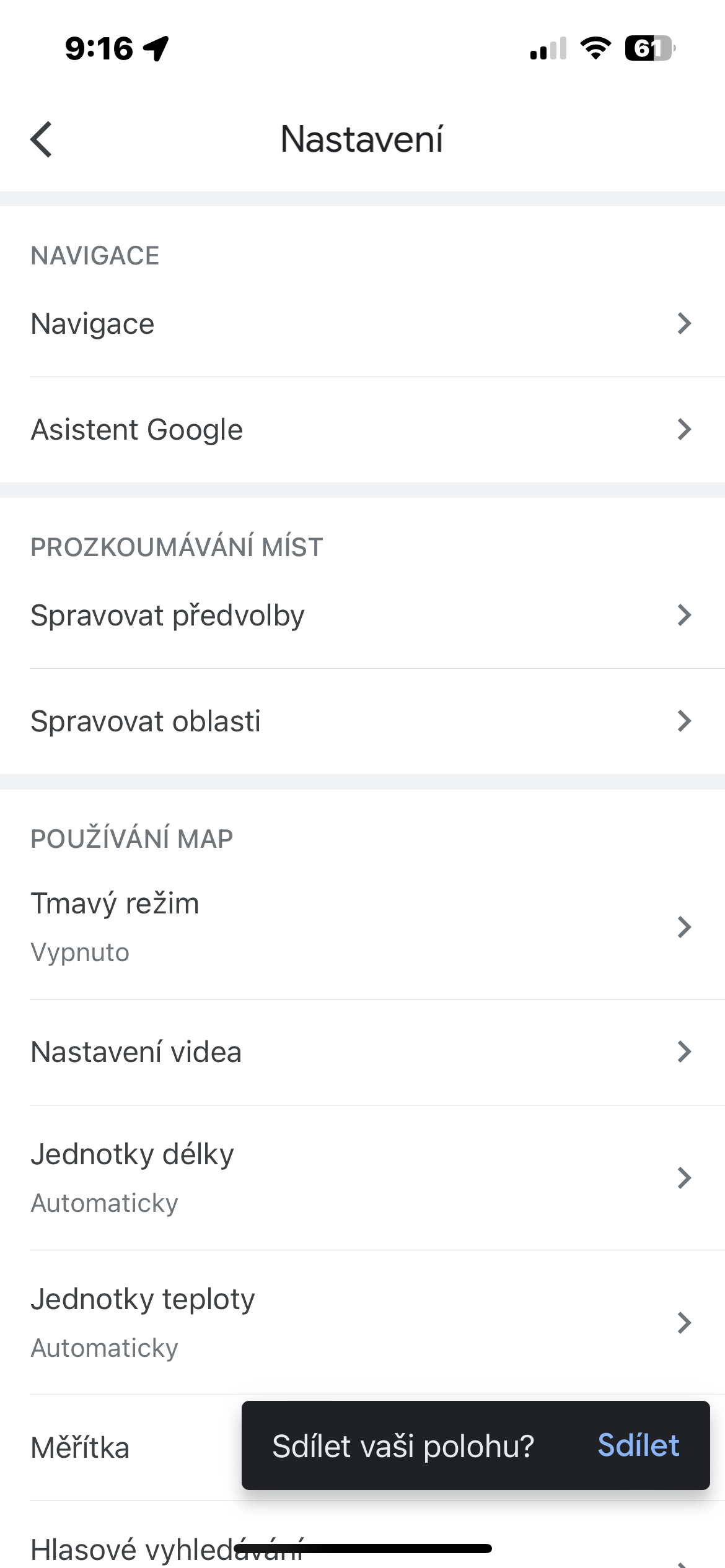Go back from Nastavení screen
Screen dimensions: 725x1568
(41, 139)
